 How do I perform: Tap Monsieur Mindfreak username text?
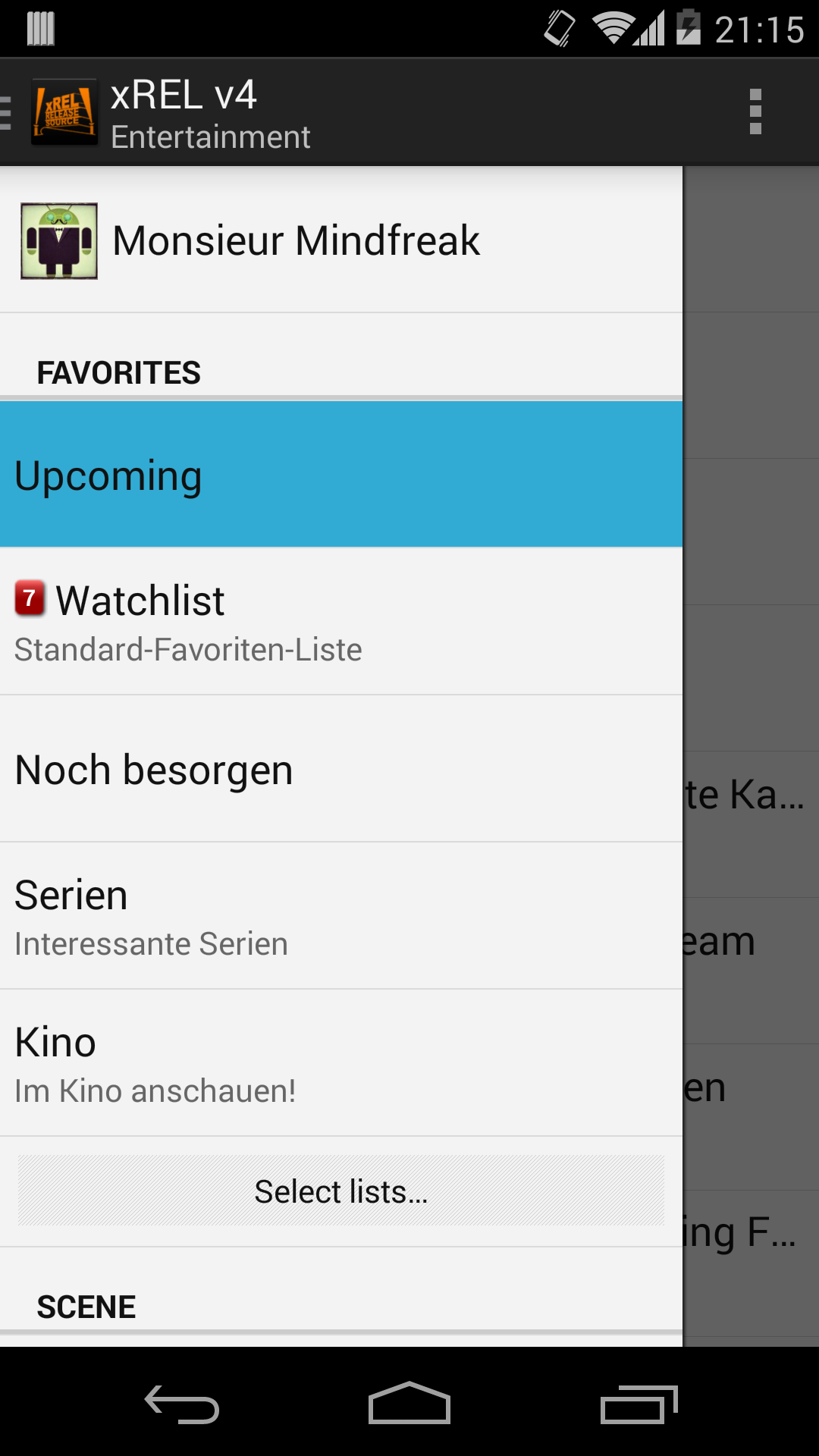click(295, 240)
